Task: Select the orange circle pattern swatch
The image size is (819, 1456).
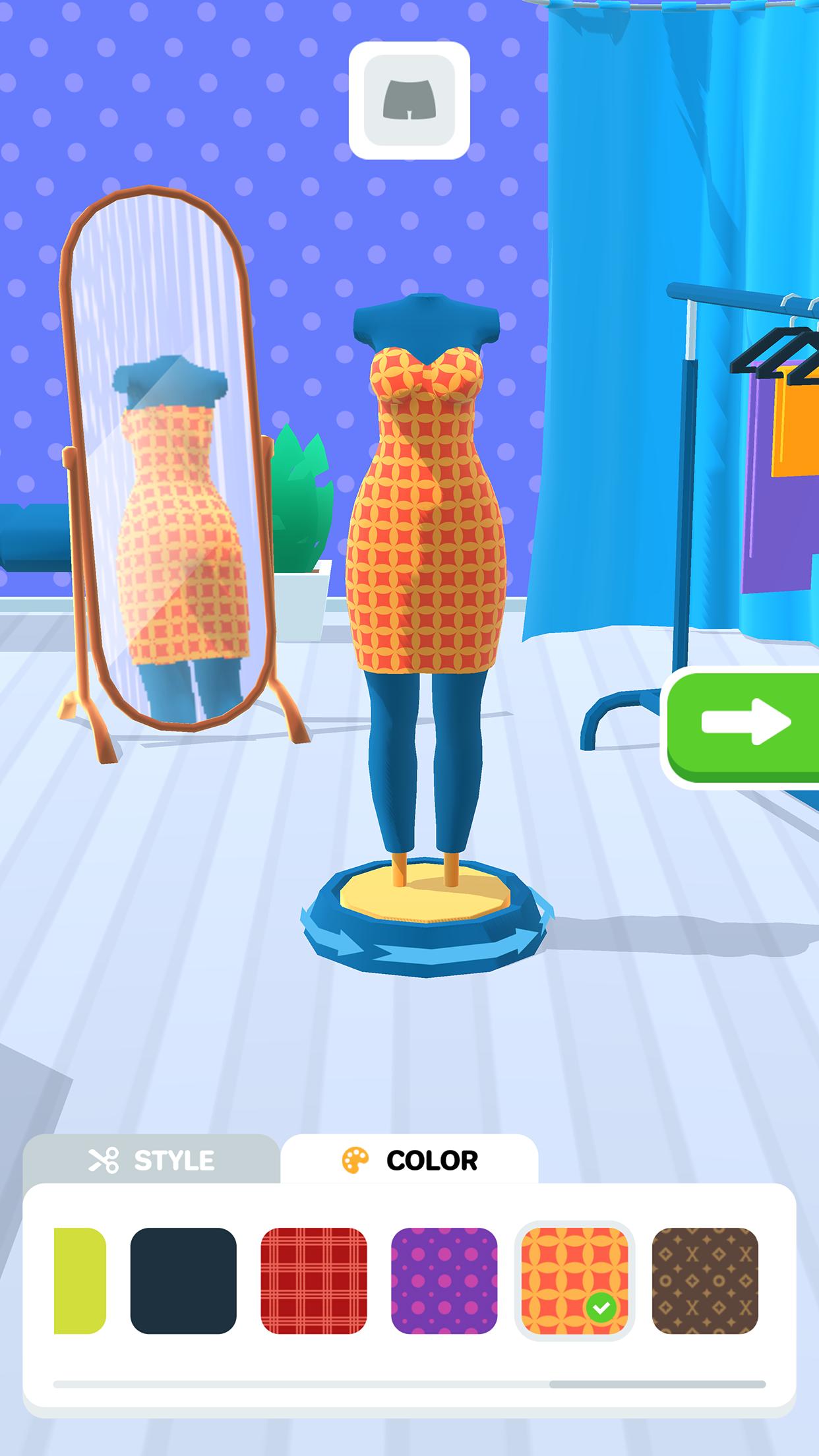Action: coord(574,1281)
